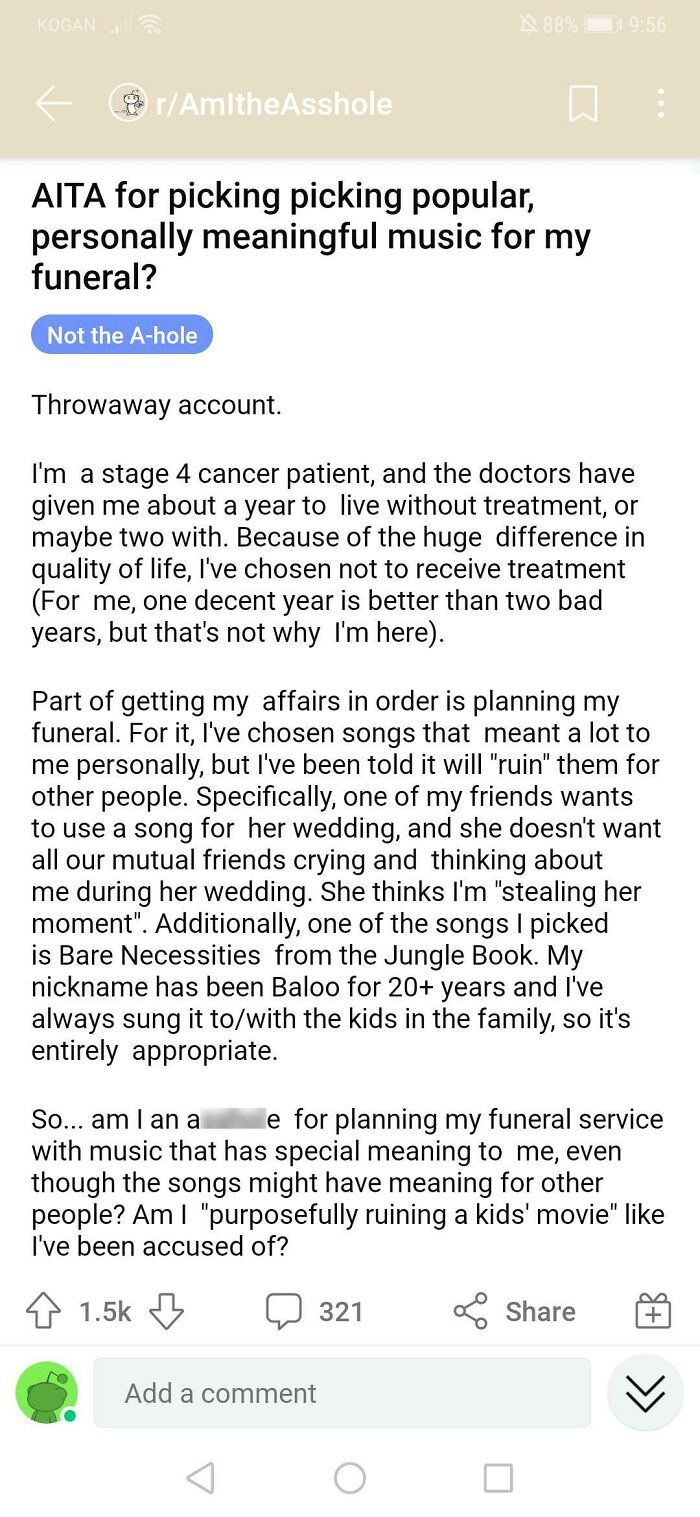Tap the Not the A-hole flair

point(122,335)
